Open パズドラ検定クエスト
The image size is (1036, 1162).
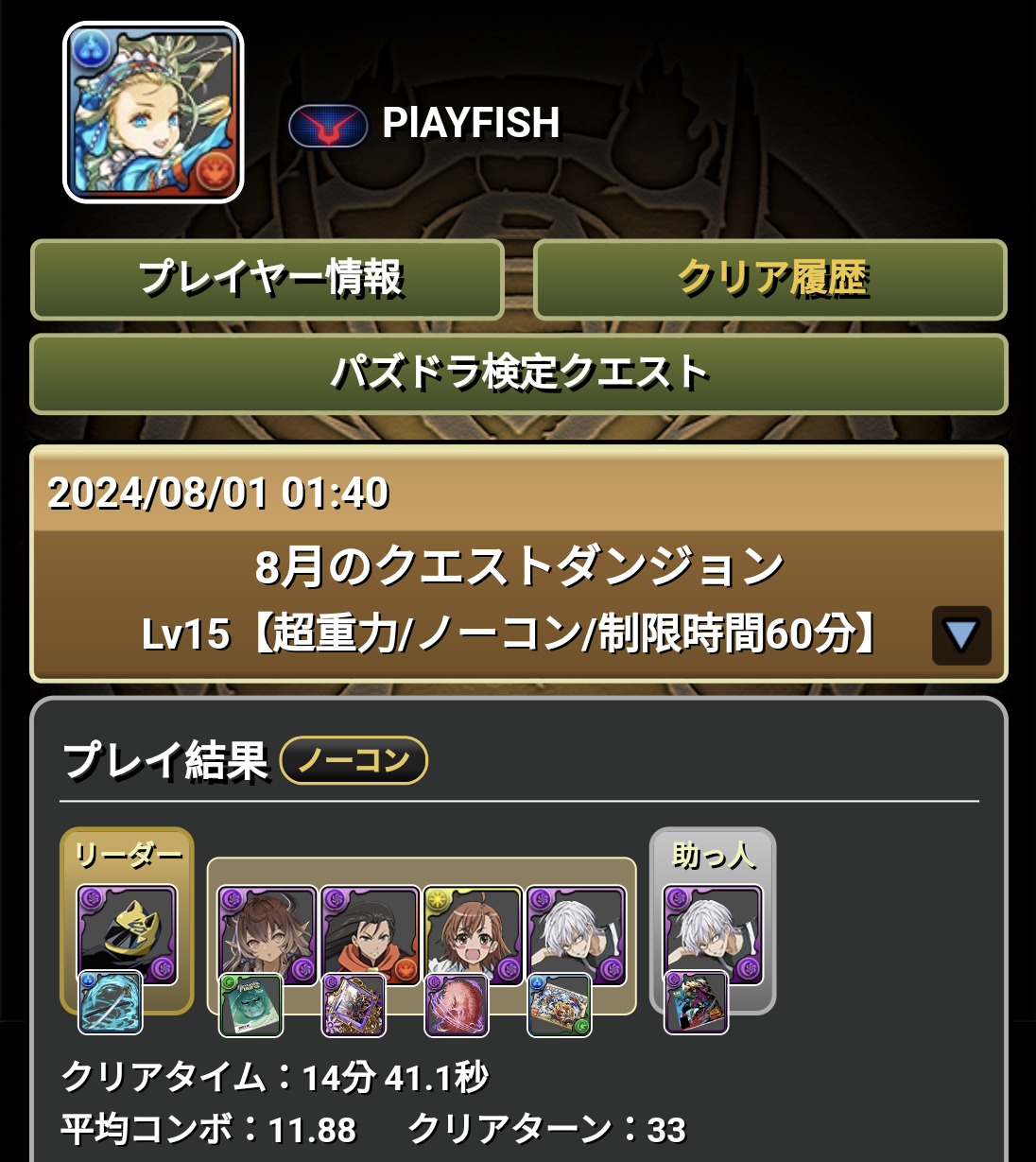519,373
